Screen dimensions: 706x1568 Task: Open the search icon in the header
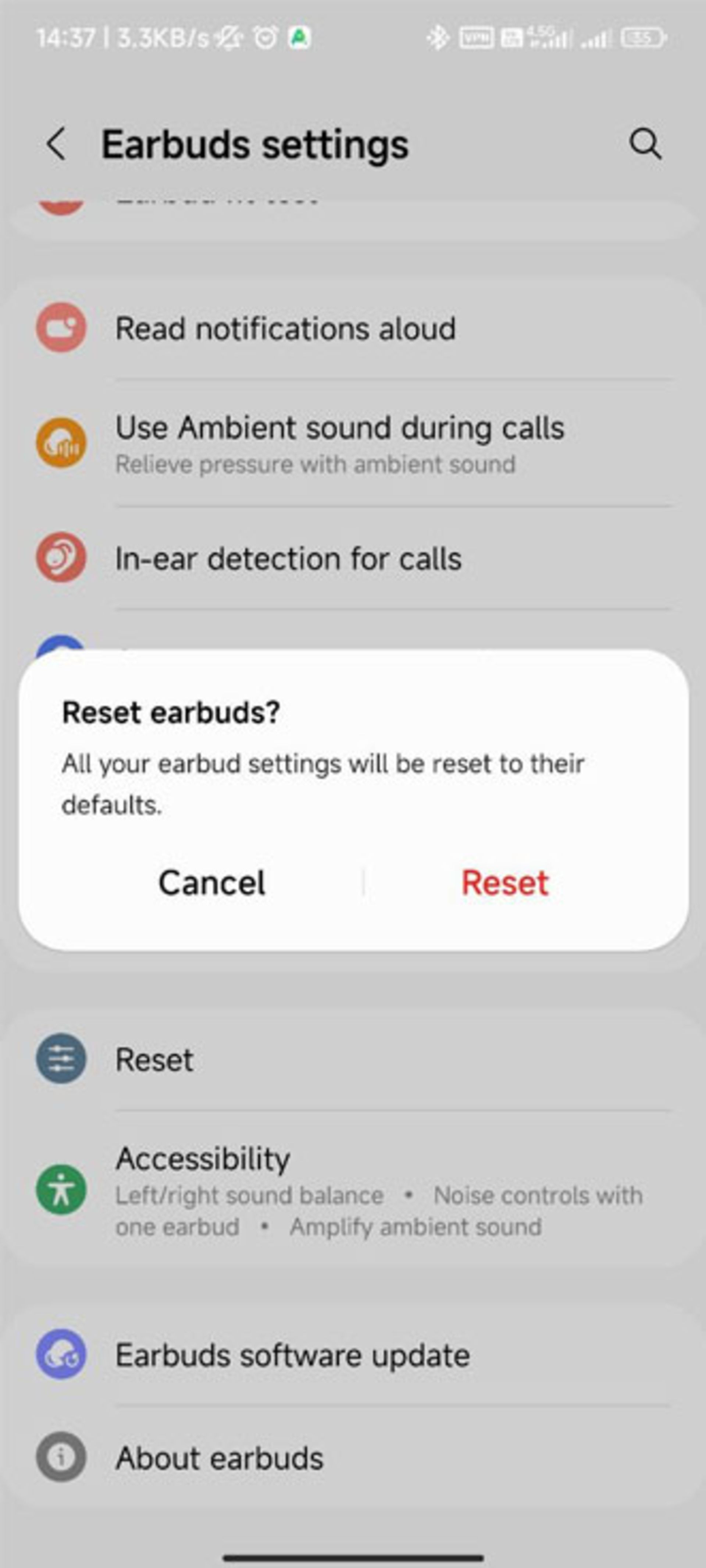point(645,144)
